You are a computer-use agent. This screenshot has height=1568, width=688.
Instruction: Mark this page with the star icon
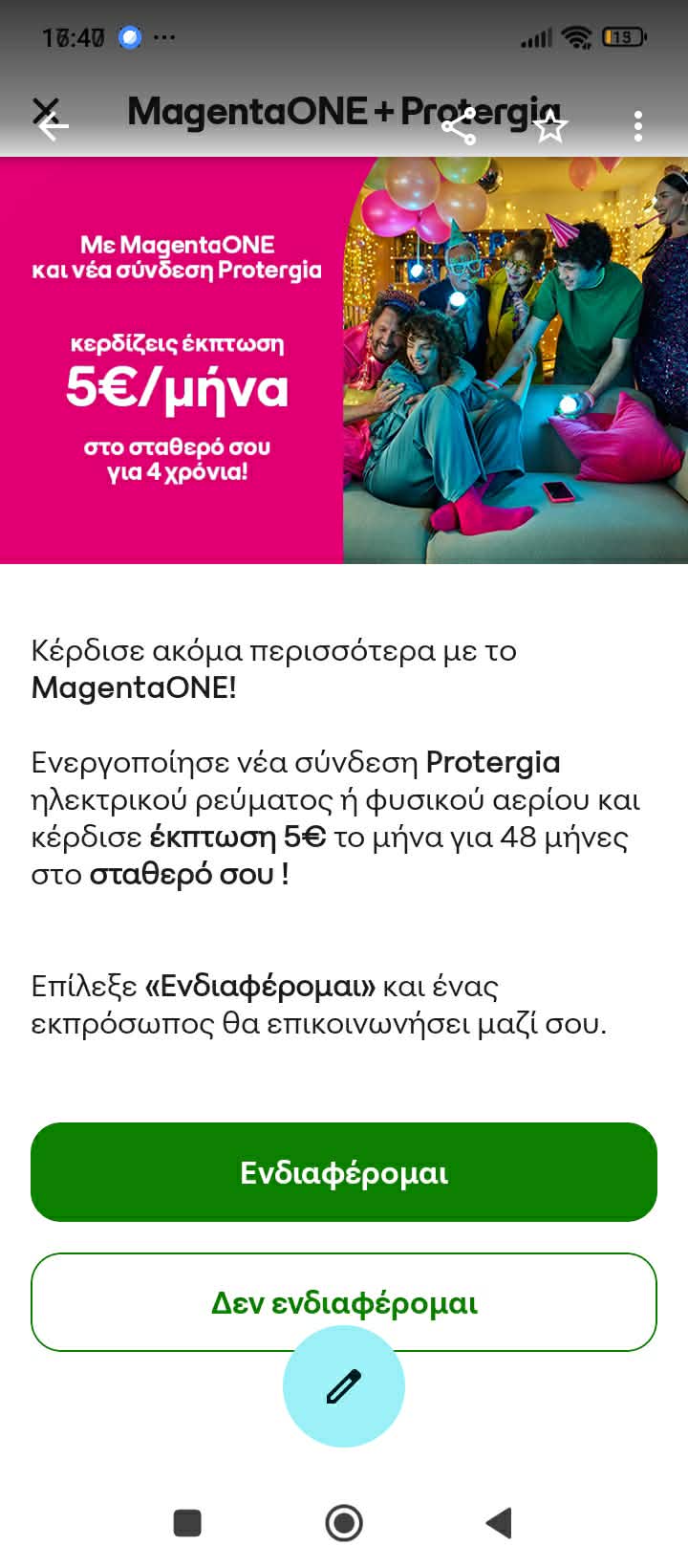point(550,126)
